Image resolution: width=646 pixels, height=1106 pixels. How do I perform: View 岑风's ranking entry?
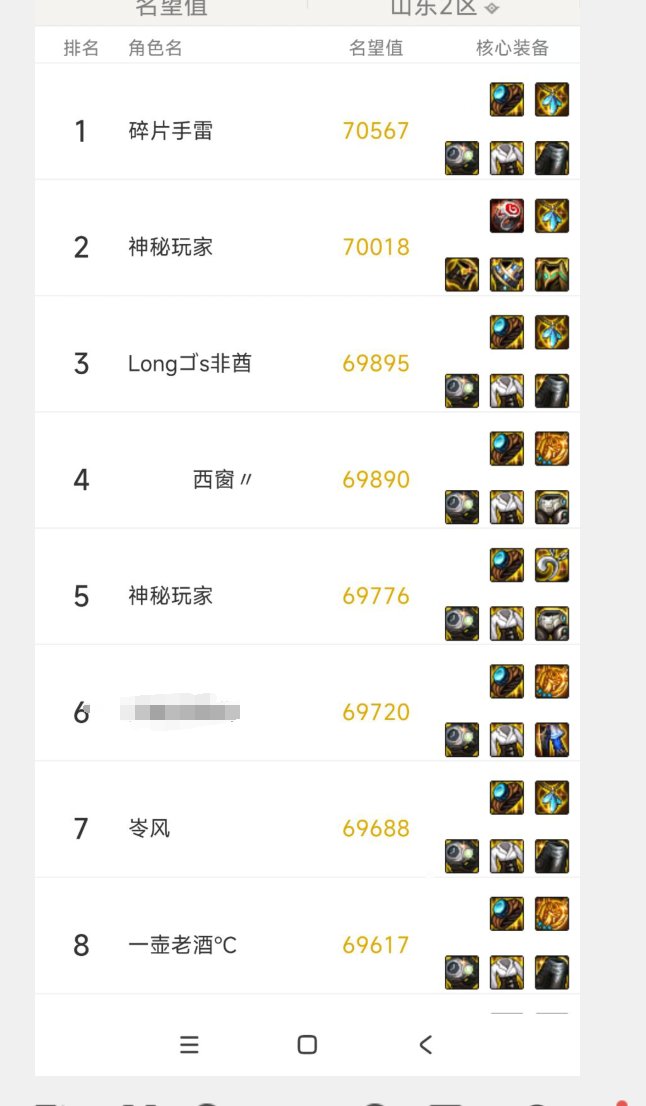[x=307, y=820]
